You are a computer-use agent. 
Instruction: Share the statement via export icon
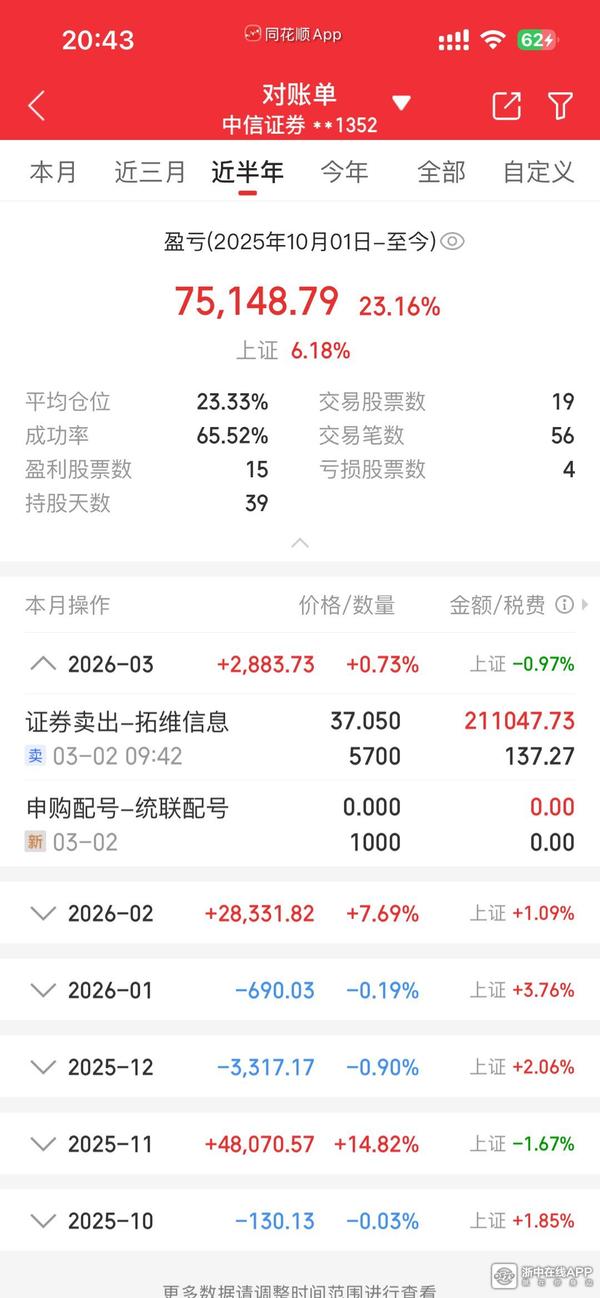click(507, 105)
